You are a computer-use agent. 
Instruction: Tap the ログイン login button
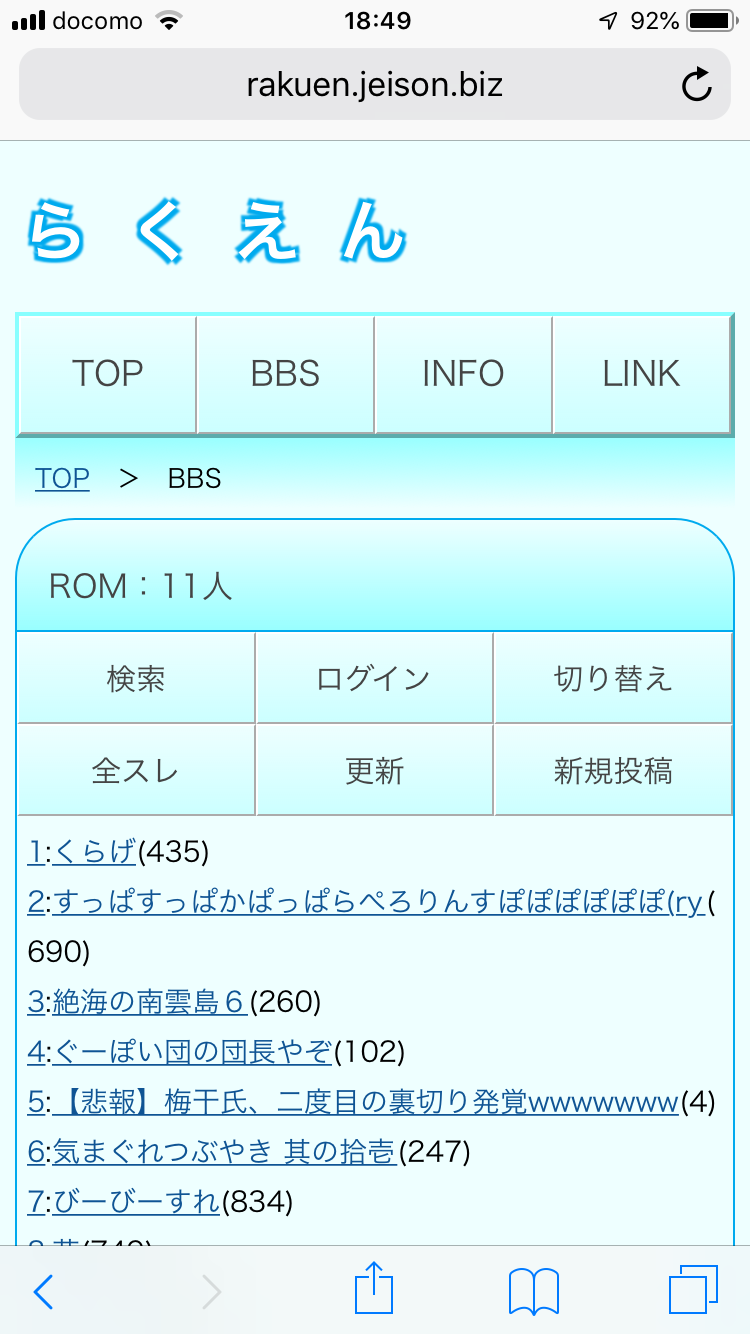point(374,679)
